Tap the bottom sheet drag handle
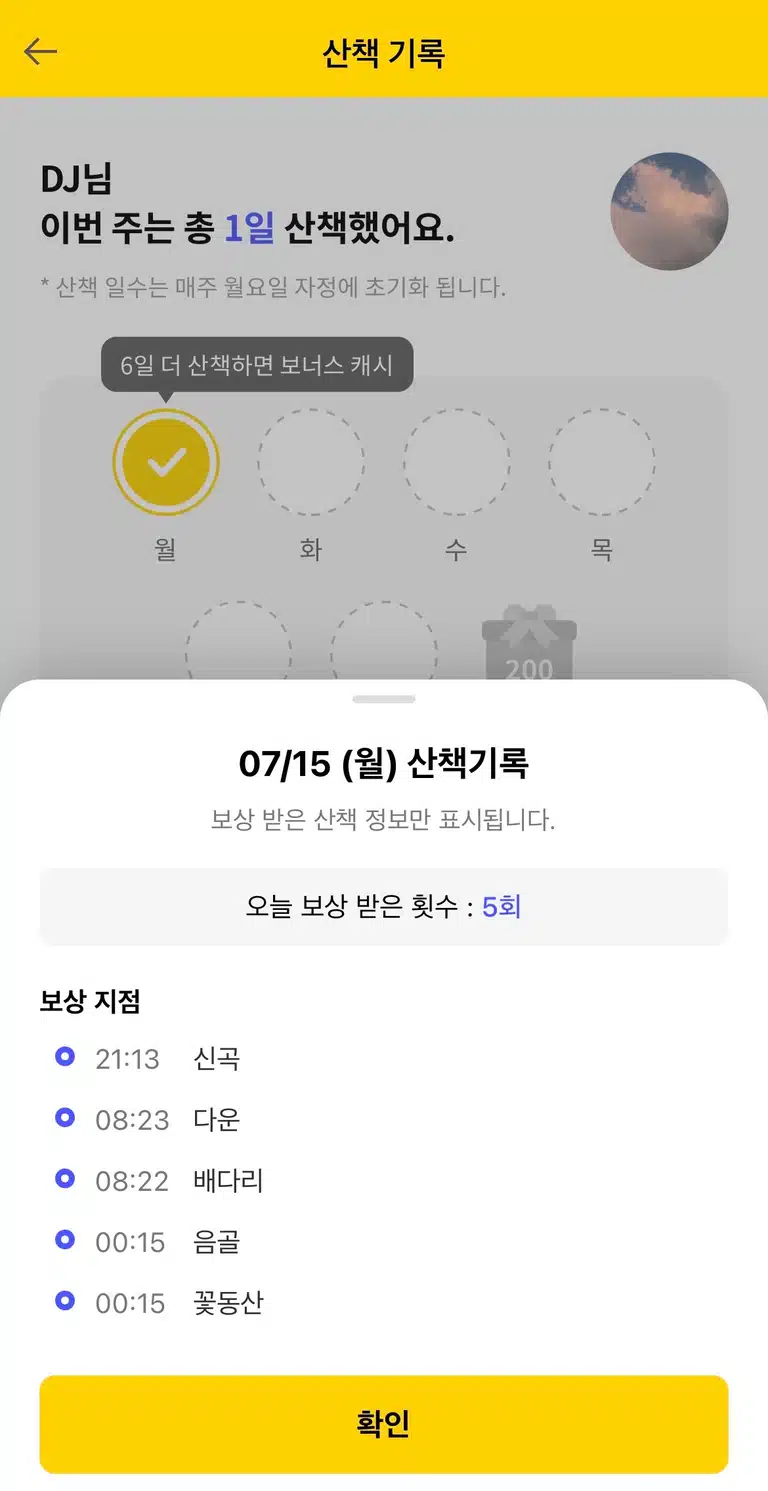The height and width of the screenshot is (1491, 768). 384,699
